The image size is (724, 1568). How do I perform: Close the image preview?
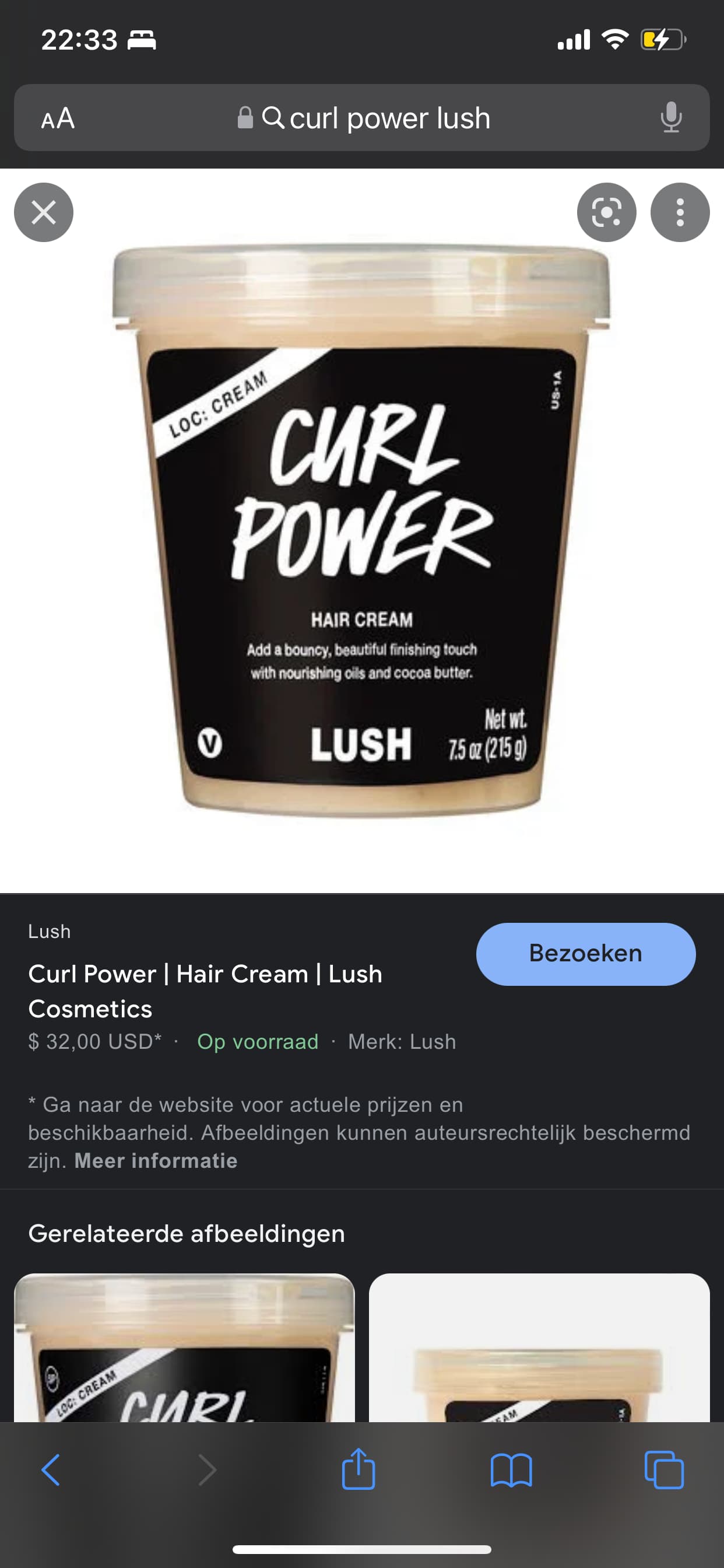44,212
